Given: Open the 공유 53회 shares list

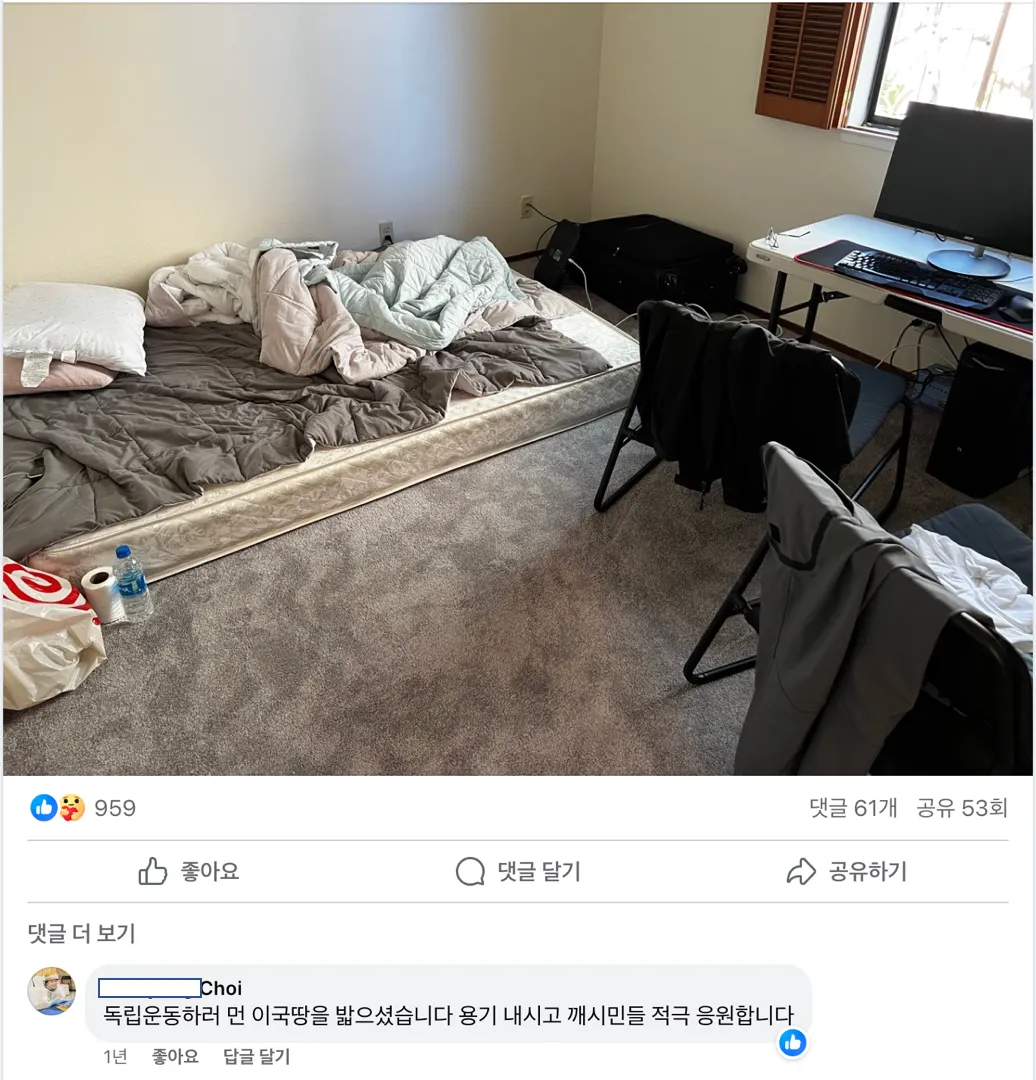Looking at the screenshot, I should 961,808.
